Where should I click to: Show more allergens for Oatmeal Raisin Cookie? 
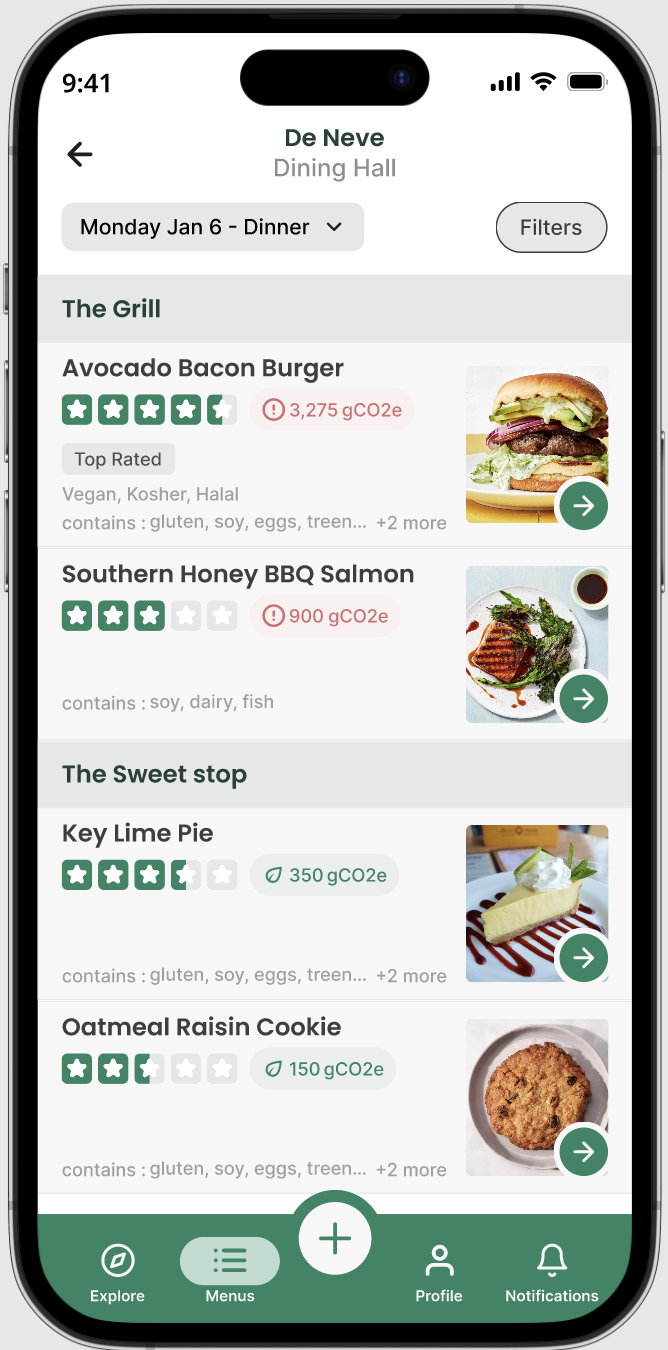click(411, 1170)
